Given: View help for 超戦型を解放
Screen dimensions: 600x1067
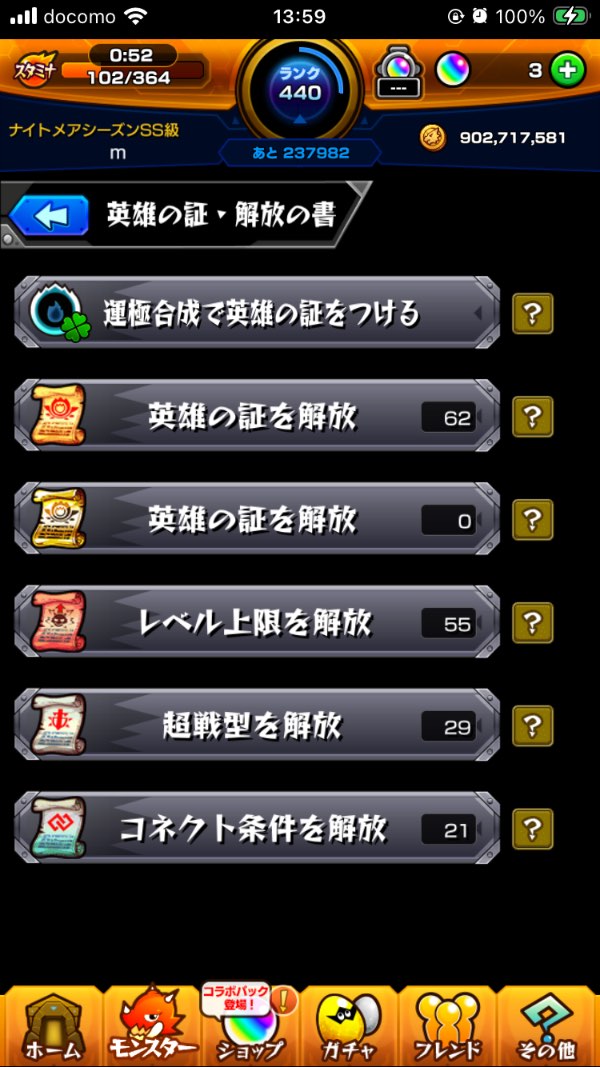Looking at the screenshot, I should point(532,725).
